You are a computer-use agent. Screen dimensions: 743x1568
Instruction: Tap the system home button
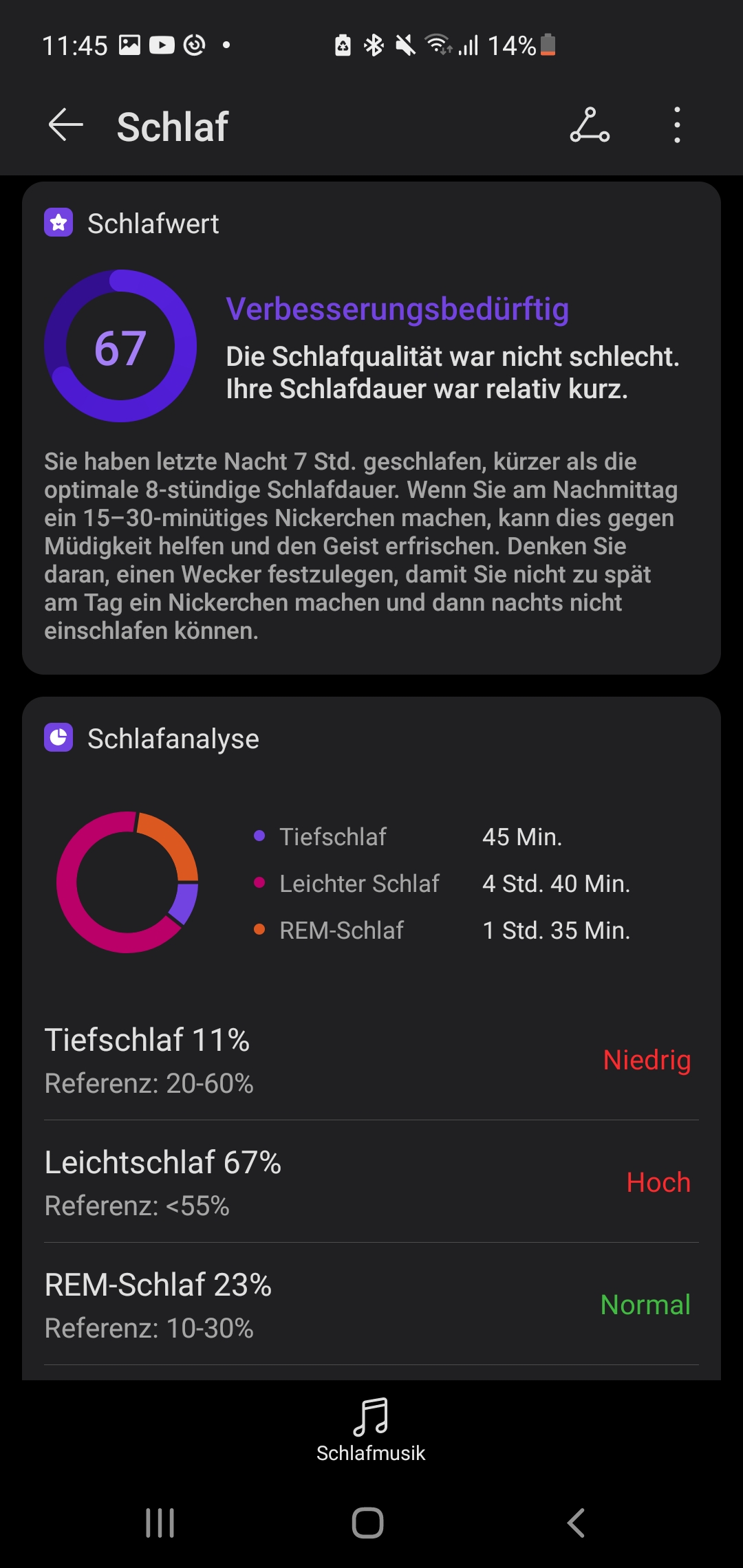367,1523
